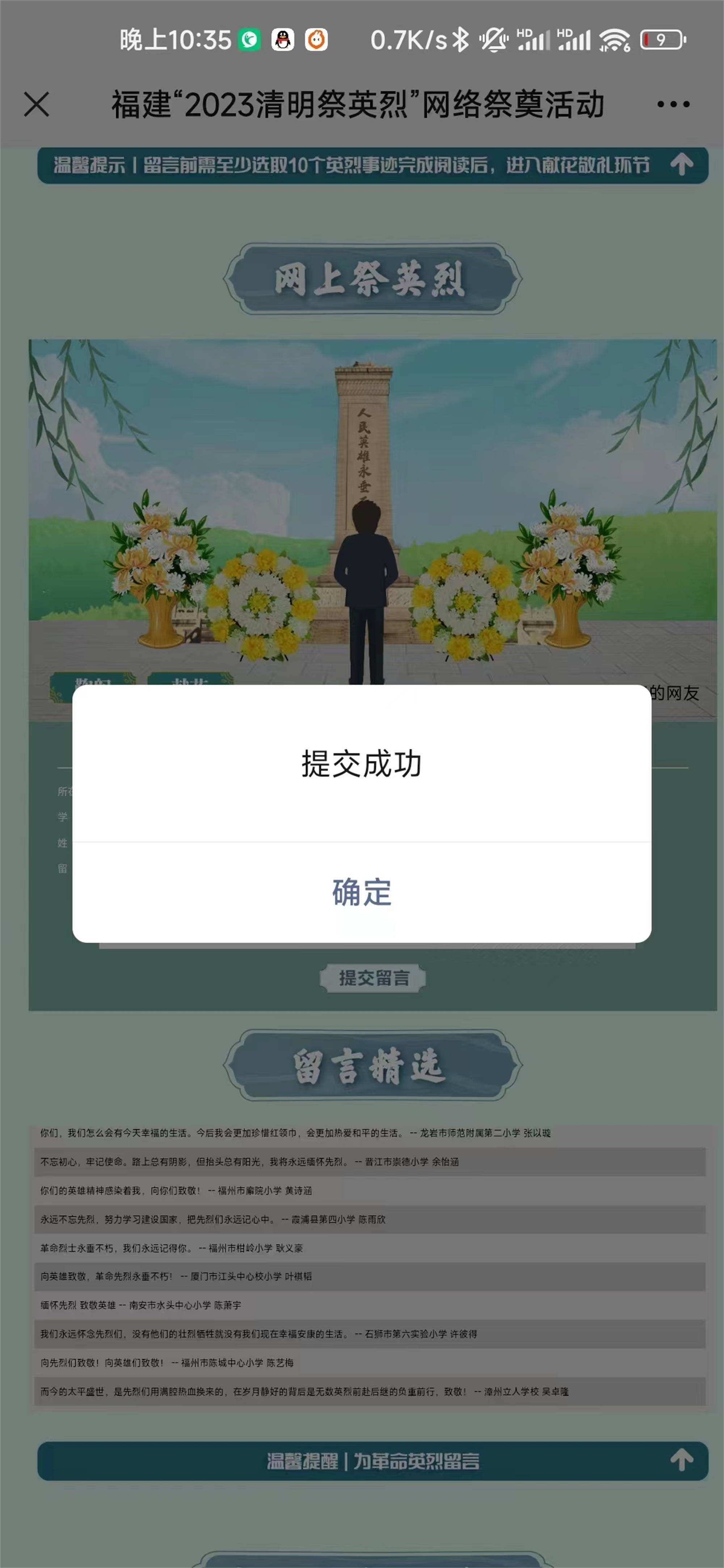724x1568 pixels.
Task: Close the webpage with the X icon
Action: pyautogui.click(x=37, y=104)
